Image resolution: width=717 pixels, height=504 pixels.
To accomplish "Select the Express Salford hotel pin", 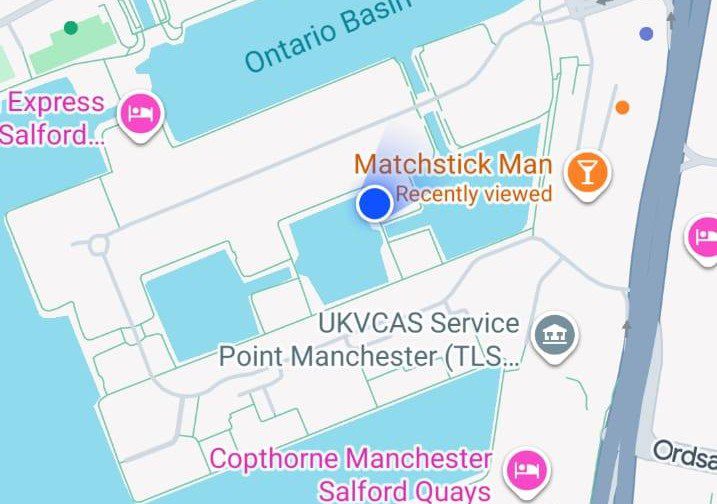I will tap(139, 112).
